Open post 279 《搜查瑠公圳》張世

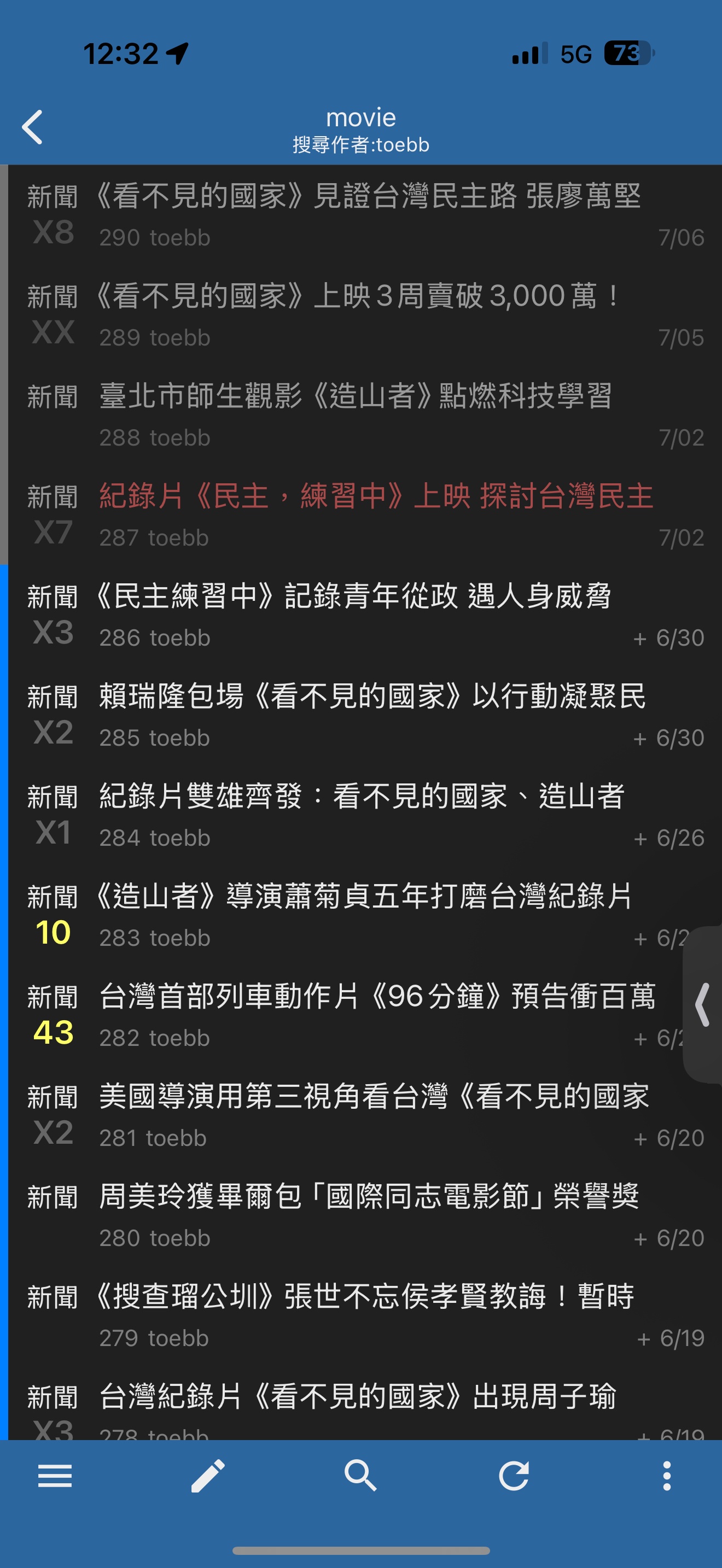365,1315
